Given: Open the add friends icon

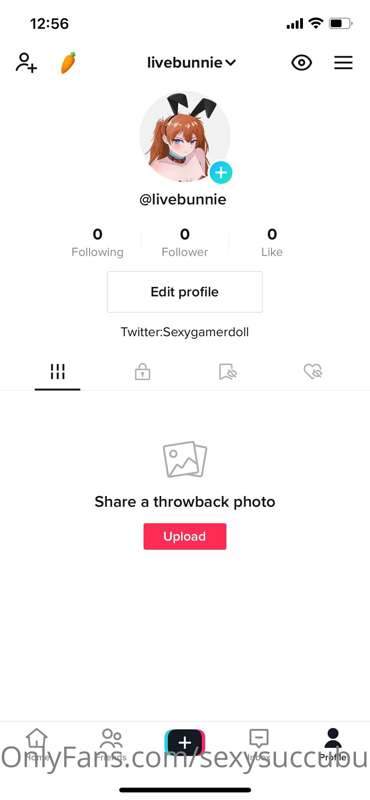Looking at the screenshot, I should point(26,63).
